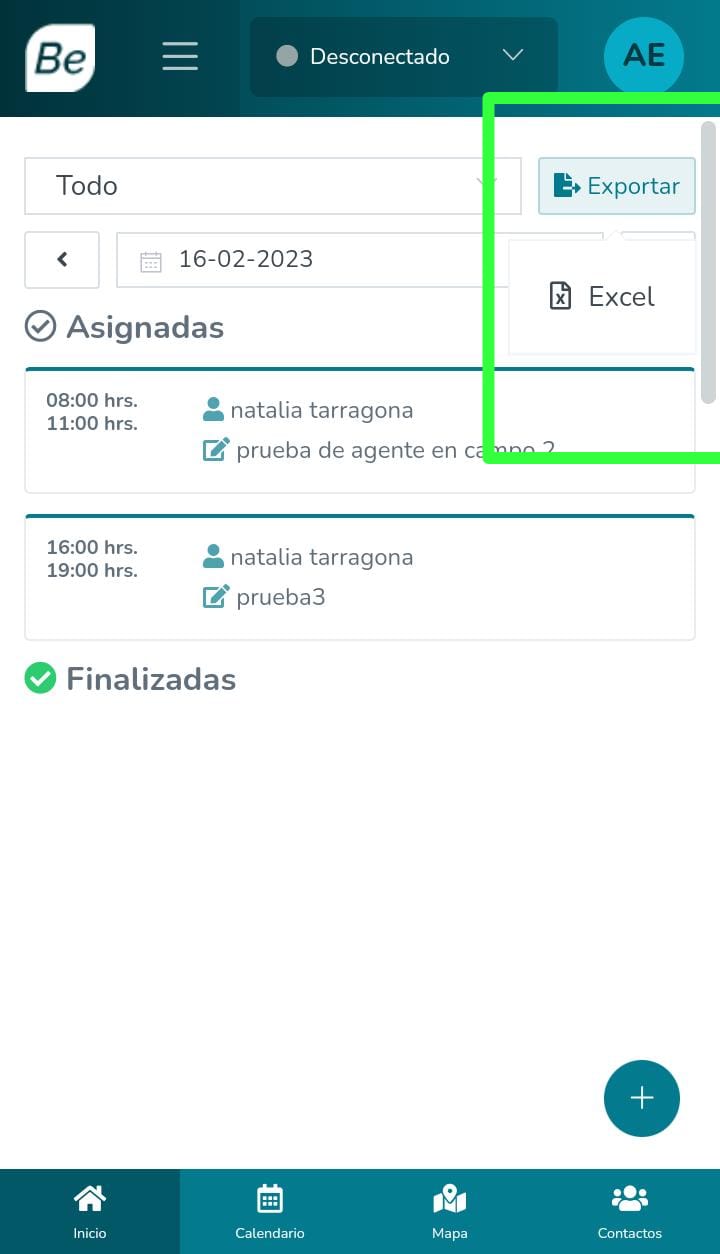Switch to the Mapa tab
This screenshot has height=1254, width=720.
[x=450, y=1211]
